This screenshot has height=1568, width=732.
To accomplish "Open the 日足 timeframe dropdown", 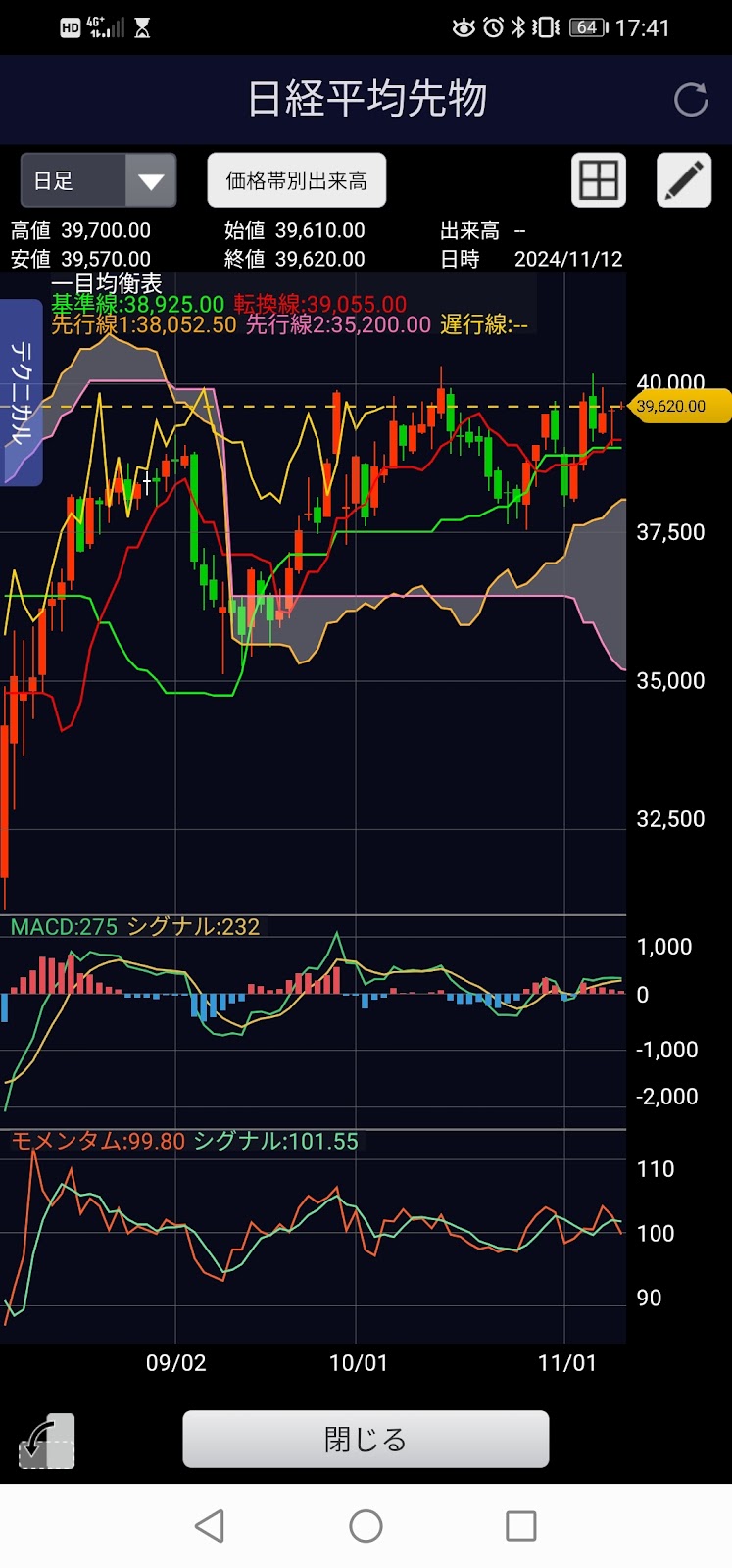I will [98, 180].
